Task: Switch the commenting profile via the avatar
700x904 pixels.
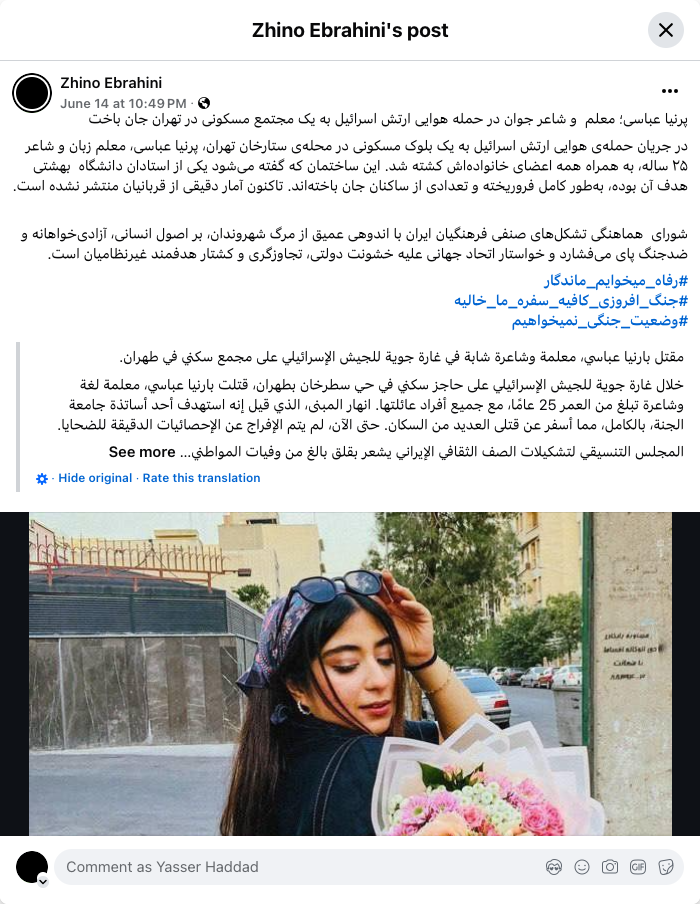Action: pos(33,868)
